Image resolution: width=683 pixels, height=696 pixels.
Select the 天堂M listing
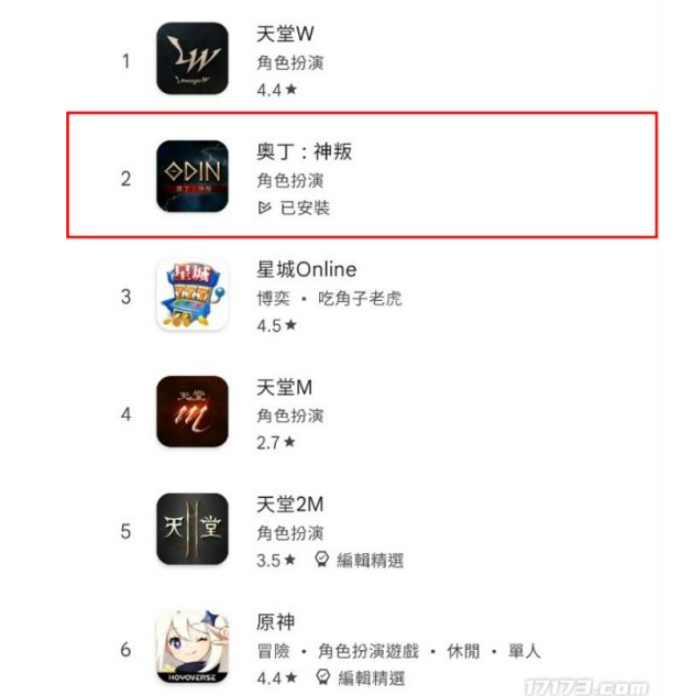pos(285,388)
